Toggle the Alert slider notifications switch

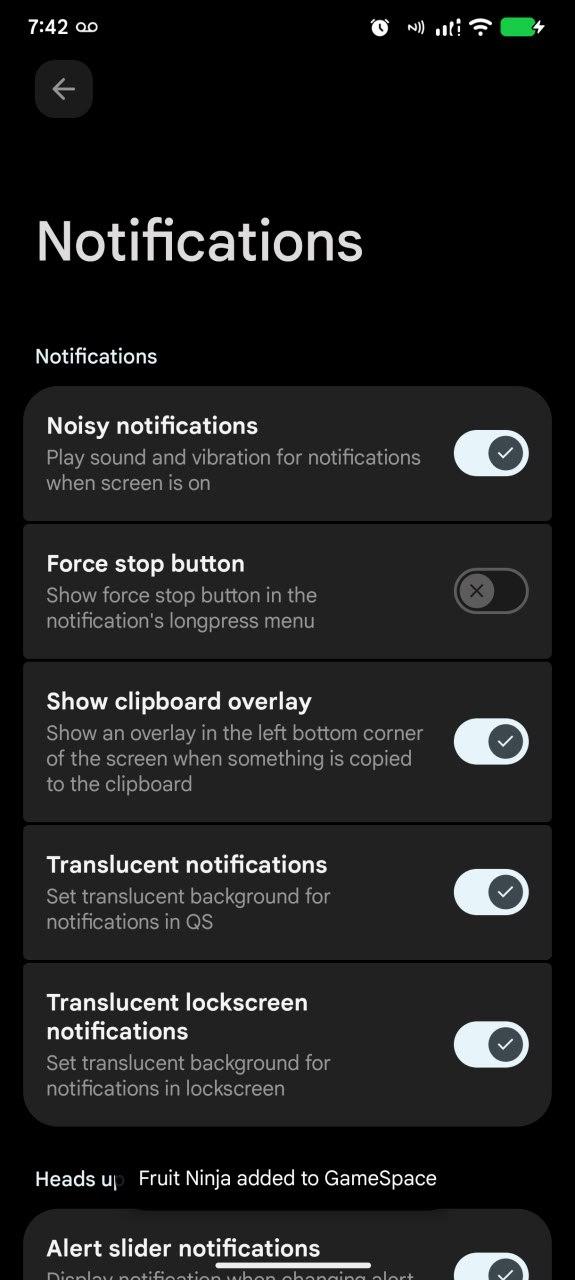pos(491,1266)
